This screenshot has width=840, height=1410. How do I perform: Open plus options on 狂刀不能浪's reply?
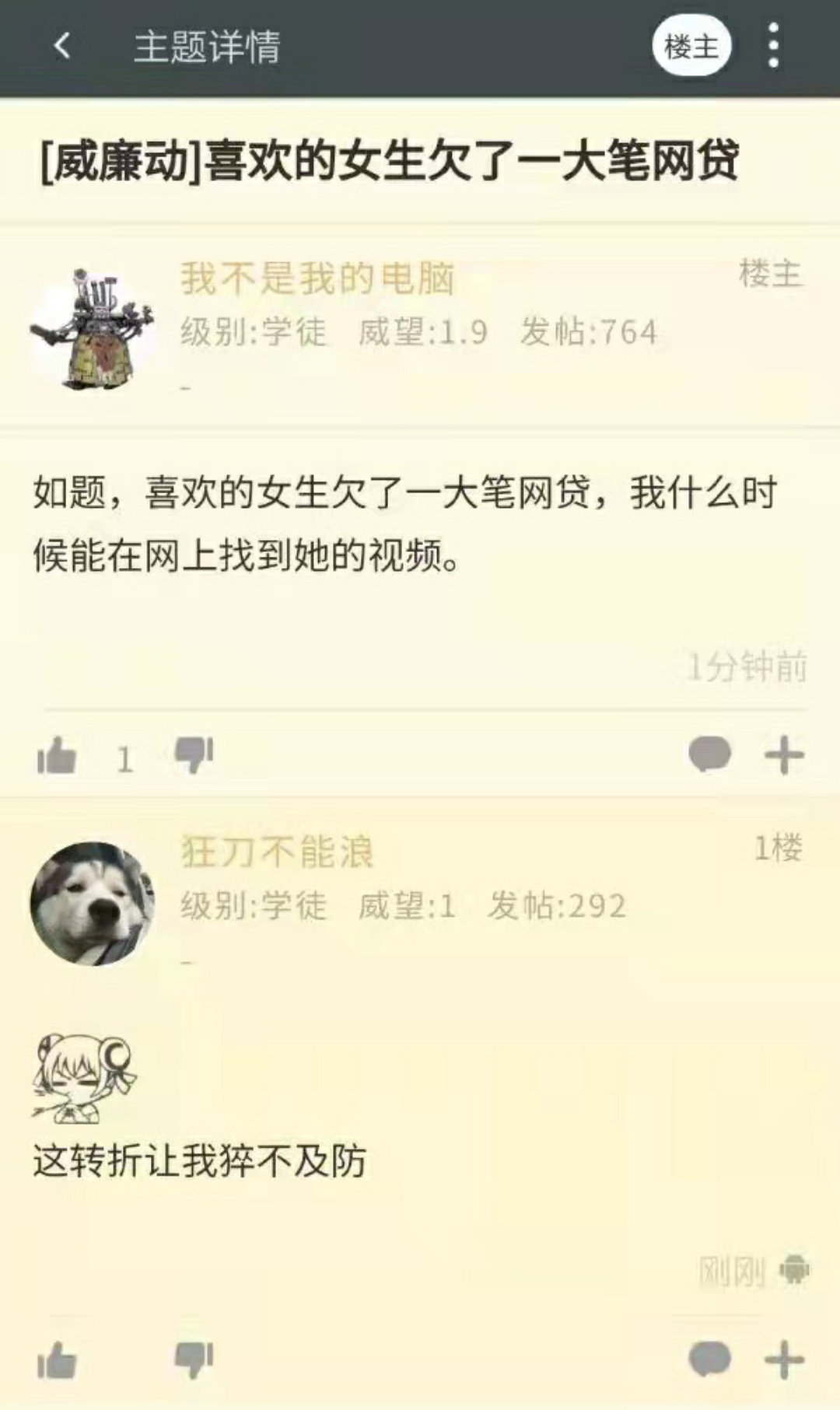(784, 1360)
